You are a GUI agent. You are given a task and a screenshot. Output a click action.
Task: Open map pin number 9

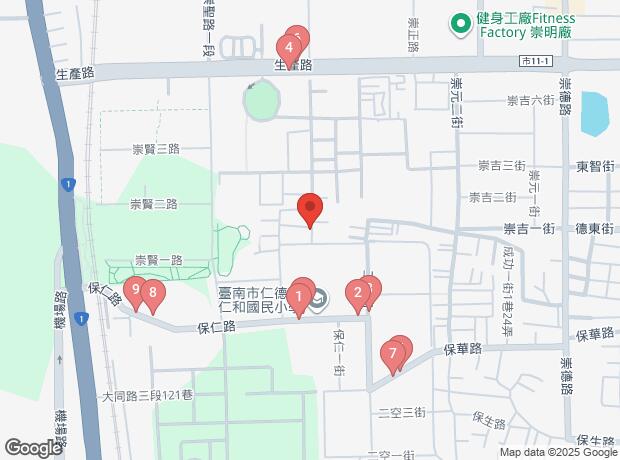(135, 291)
